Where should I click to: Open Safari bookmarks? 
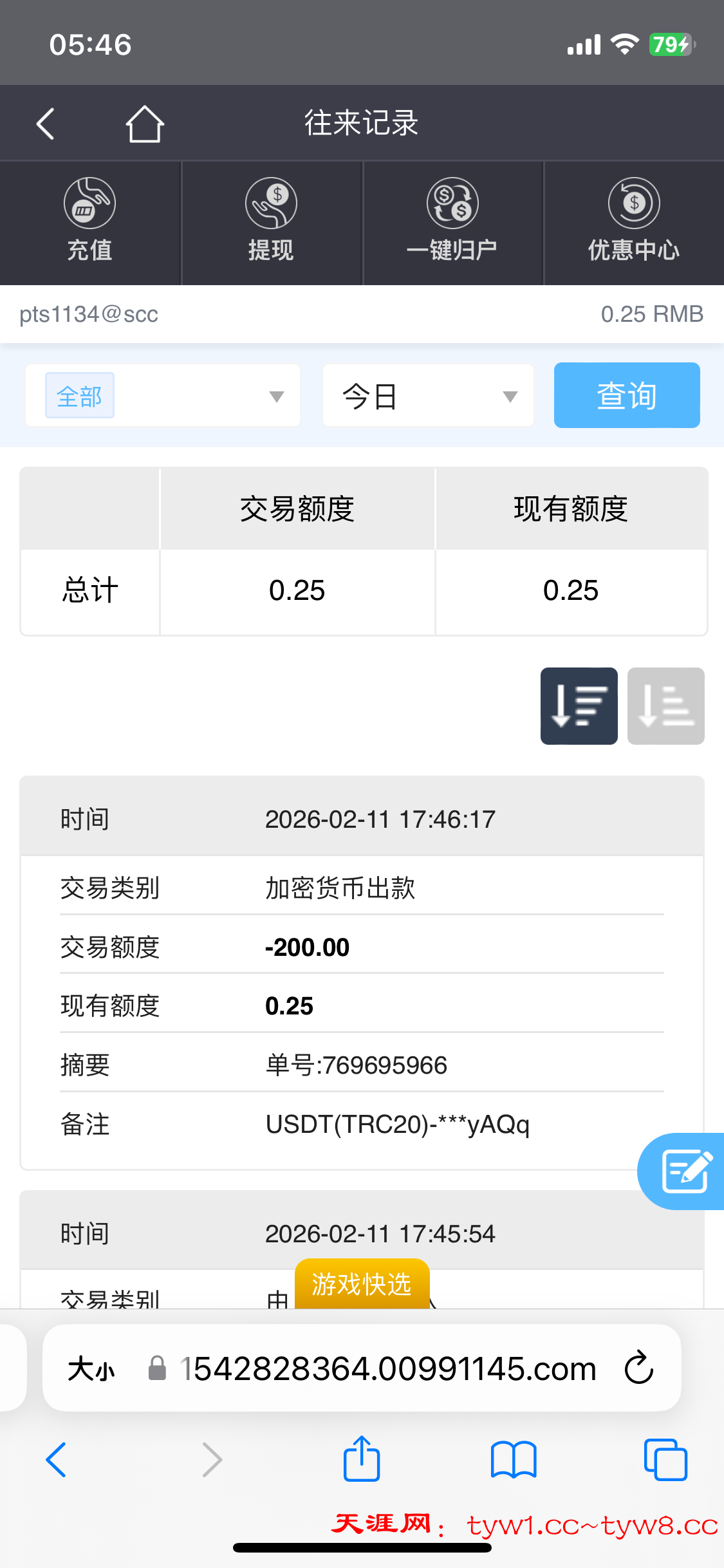[x=513, y=1459]
